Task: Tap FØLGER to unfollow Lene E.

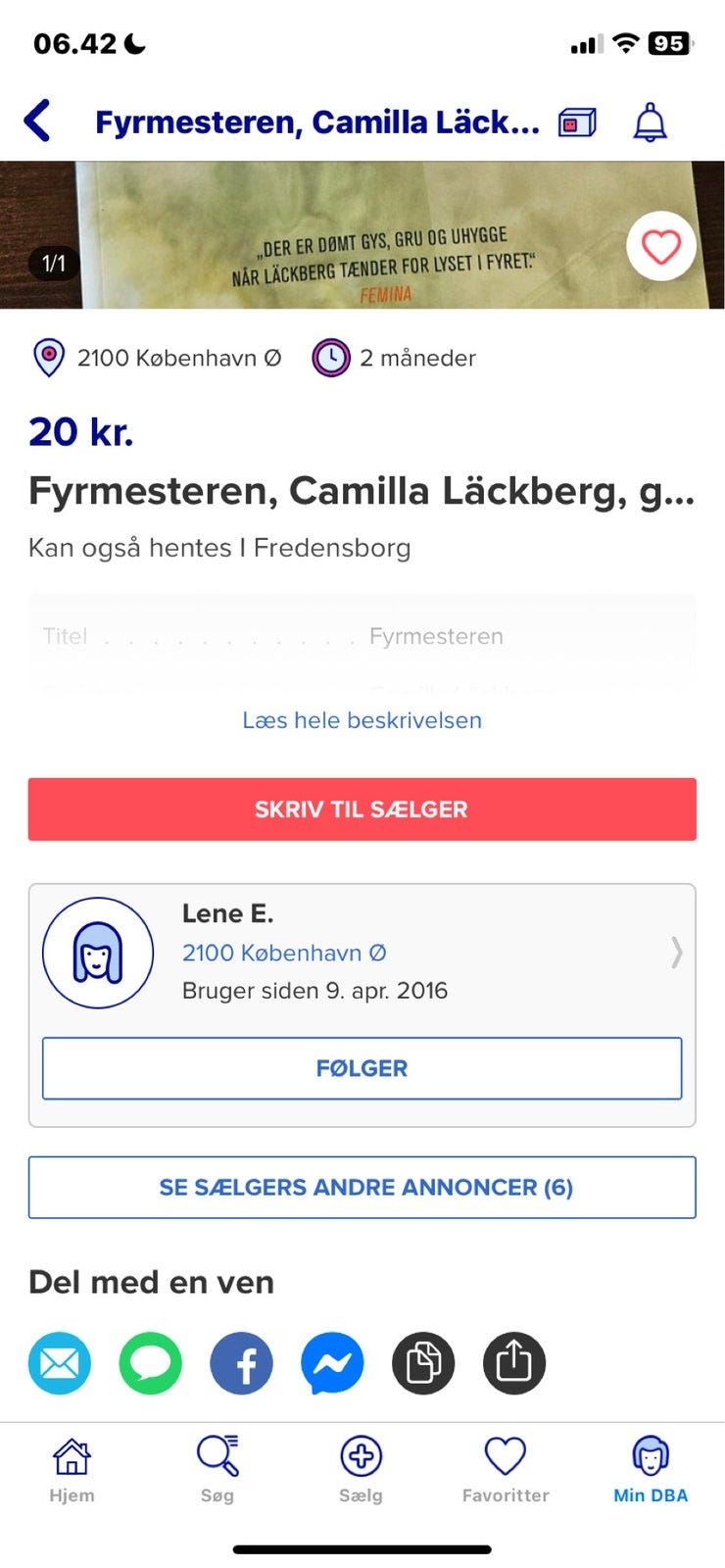Action: point(362,1068)
